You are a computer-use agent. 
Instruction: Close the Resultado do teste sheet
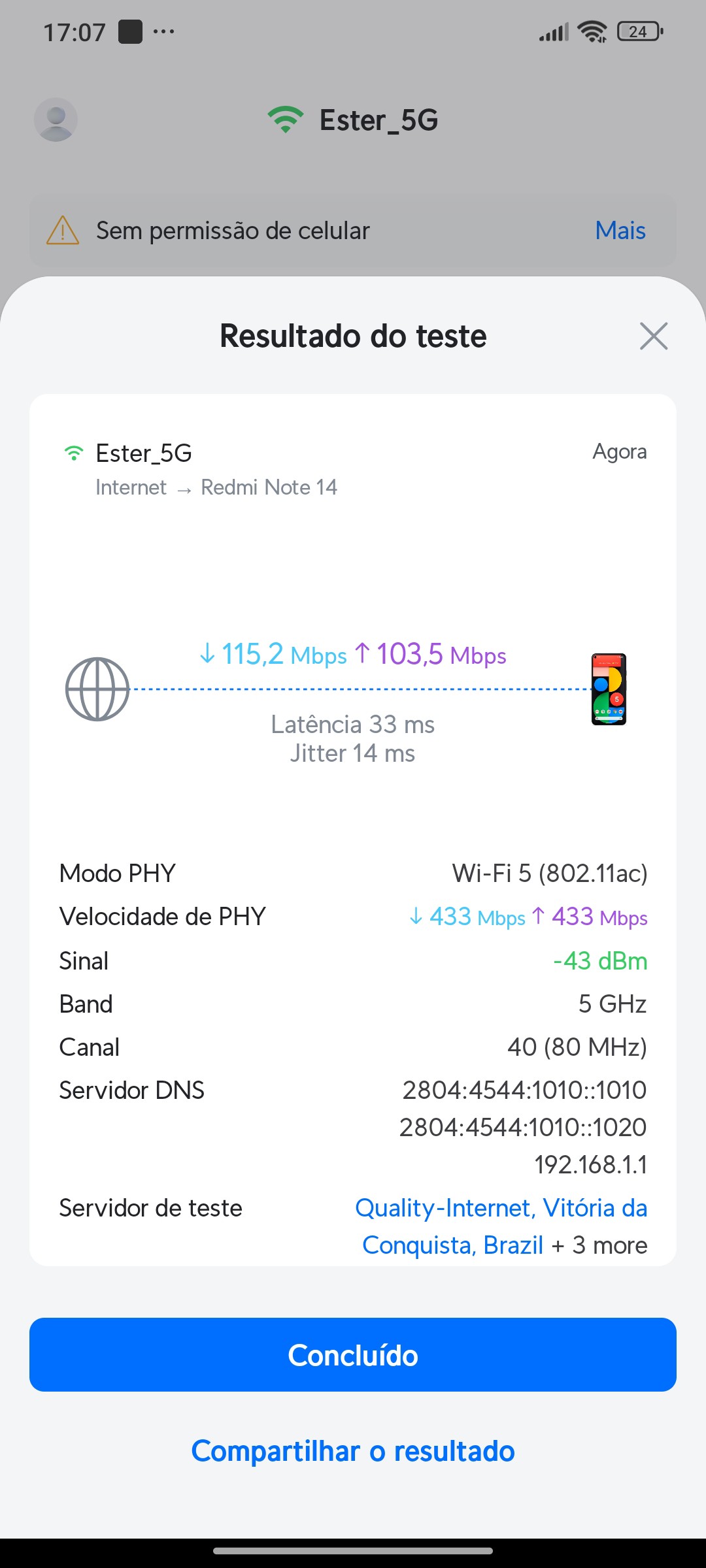pos(654,336)
